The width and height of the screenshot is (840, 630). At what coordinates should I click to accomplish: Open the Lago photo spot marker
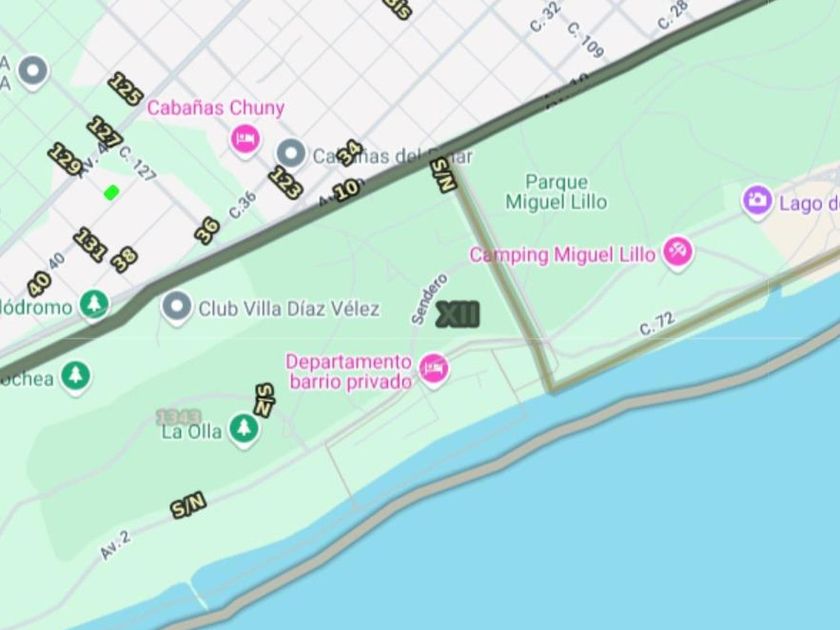pyautogui.click(x=757, y=201)
